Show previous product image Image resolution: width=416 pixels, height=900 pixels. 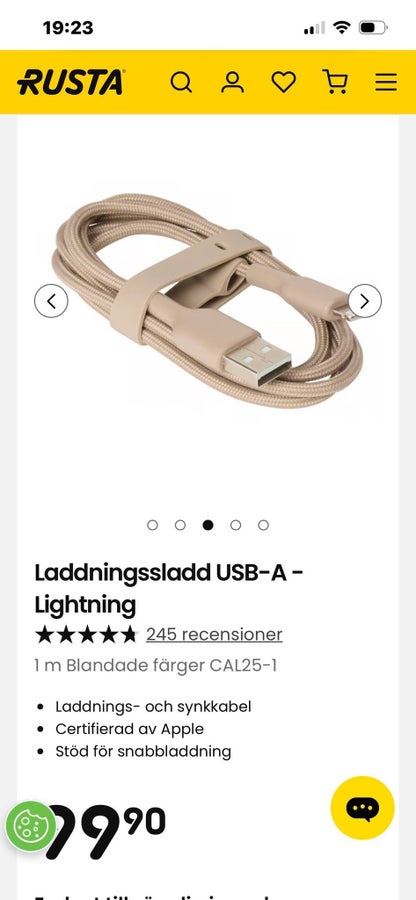(x=51, y=301)
